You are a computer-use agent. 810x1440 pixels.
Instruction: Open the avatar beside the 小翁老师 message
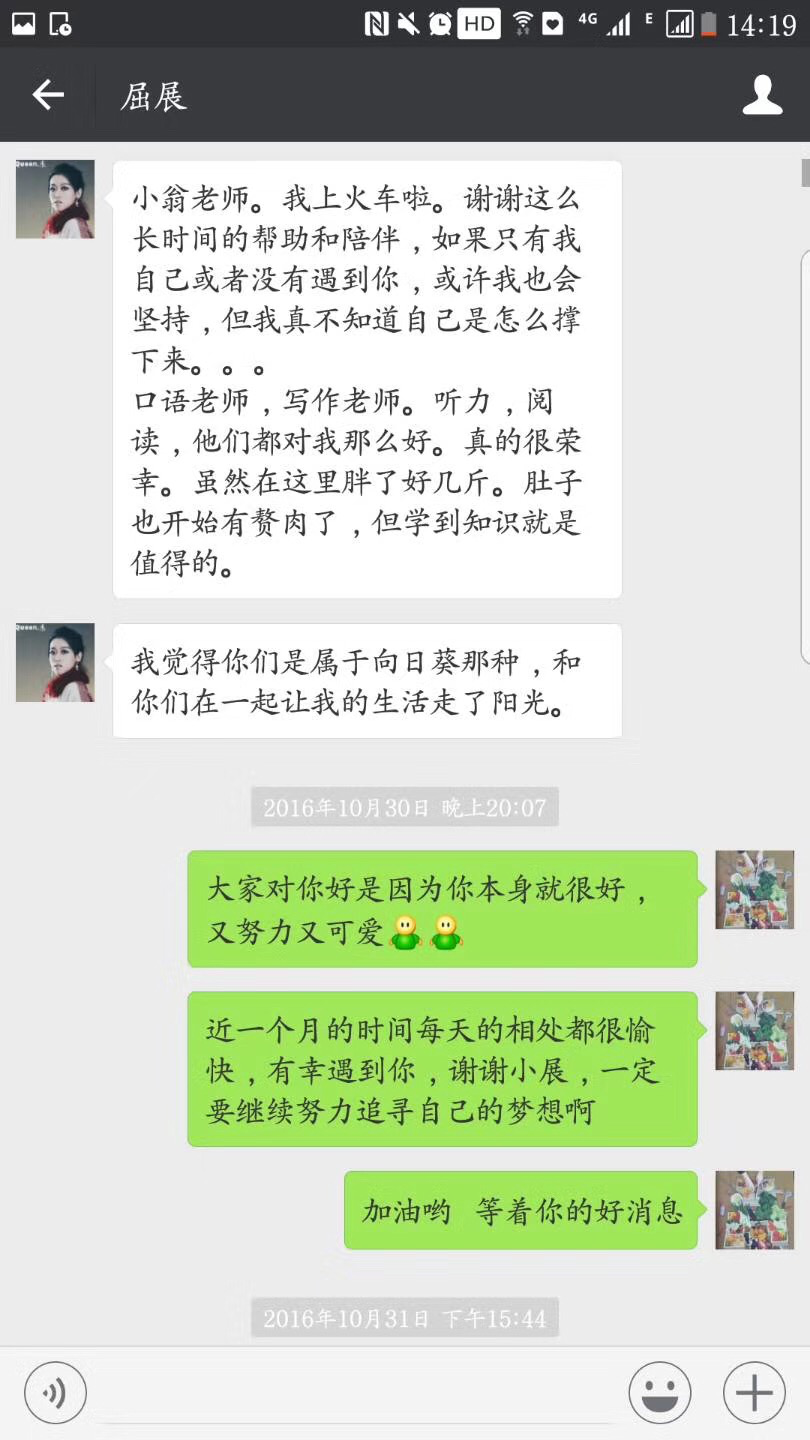coord(55,199)
